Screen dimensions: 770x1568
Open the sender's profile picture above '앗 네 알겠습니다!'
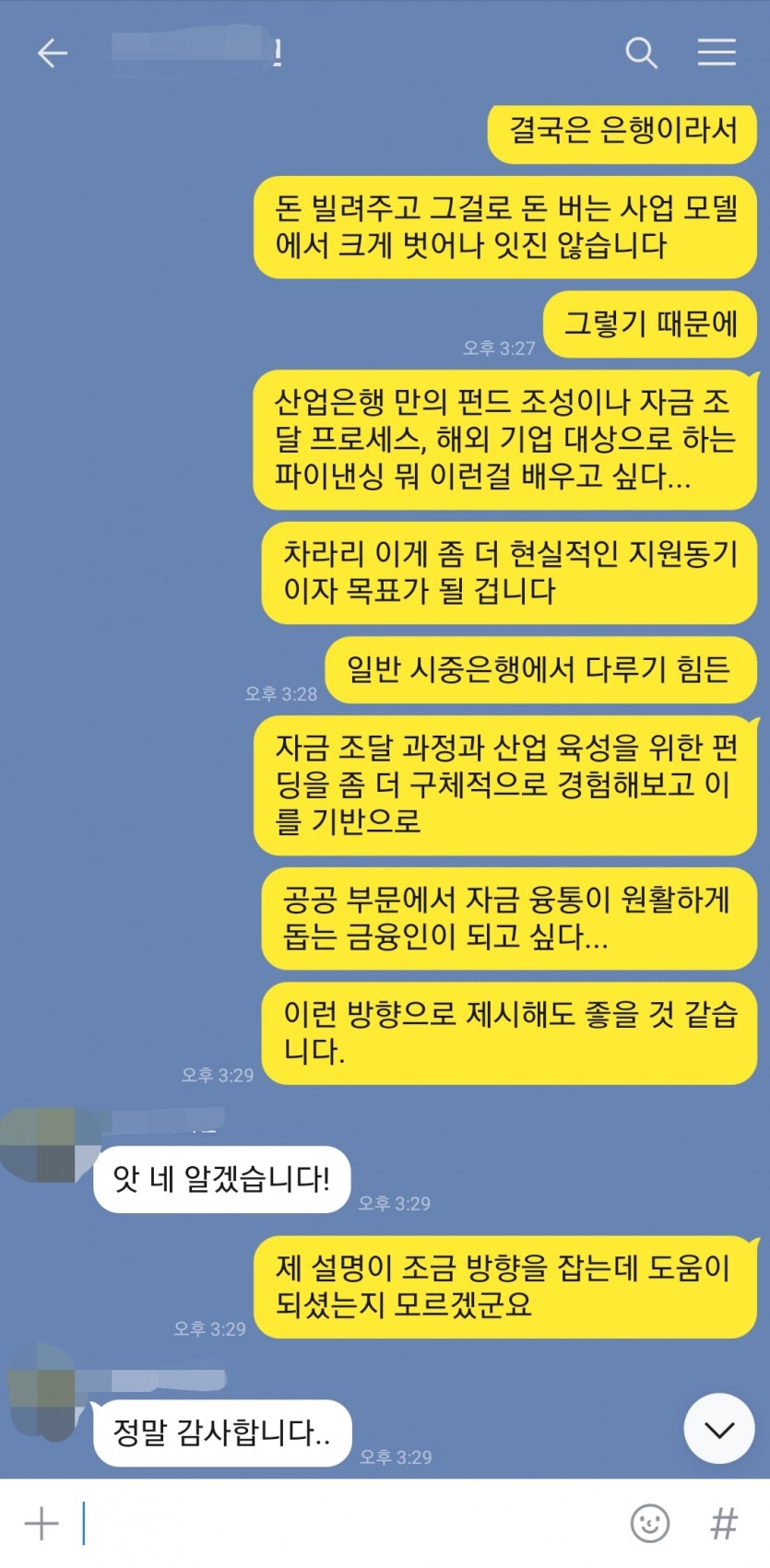[x=48, y=1145]
